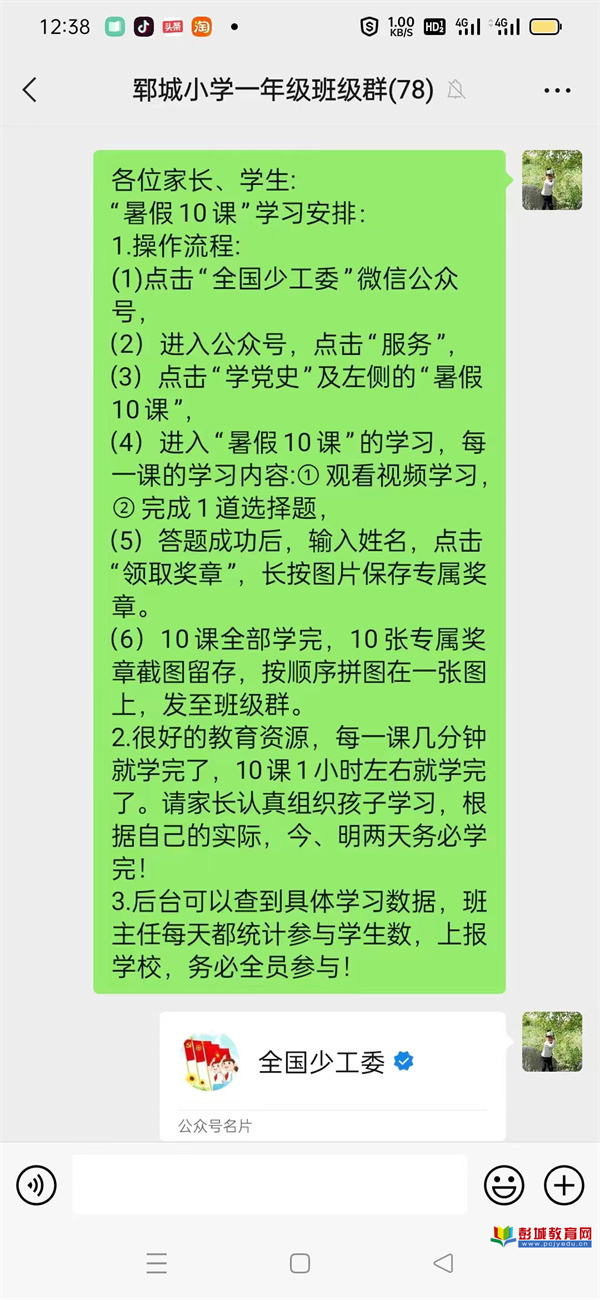Open the 全国少工委 official account card

pyautogui.click(x=332, y=1075)
